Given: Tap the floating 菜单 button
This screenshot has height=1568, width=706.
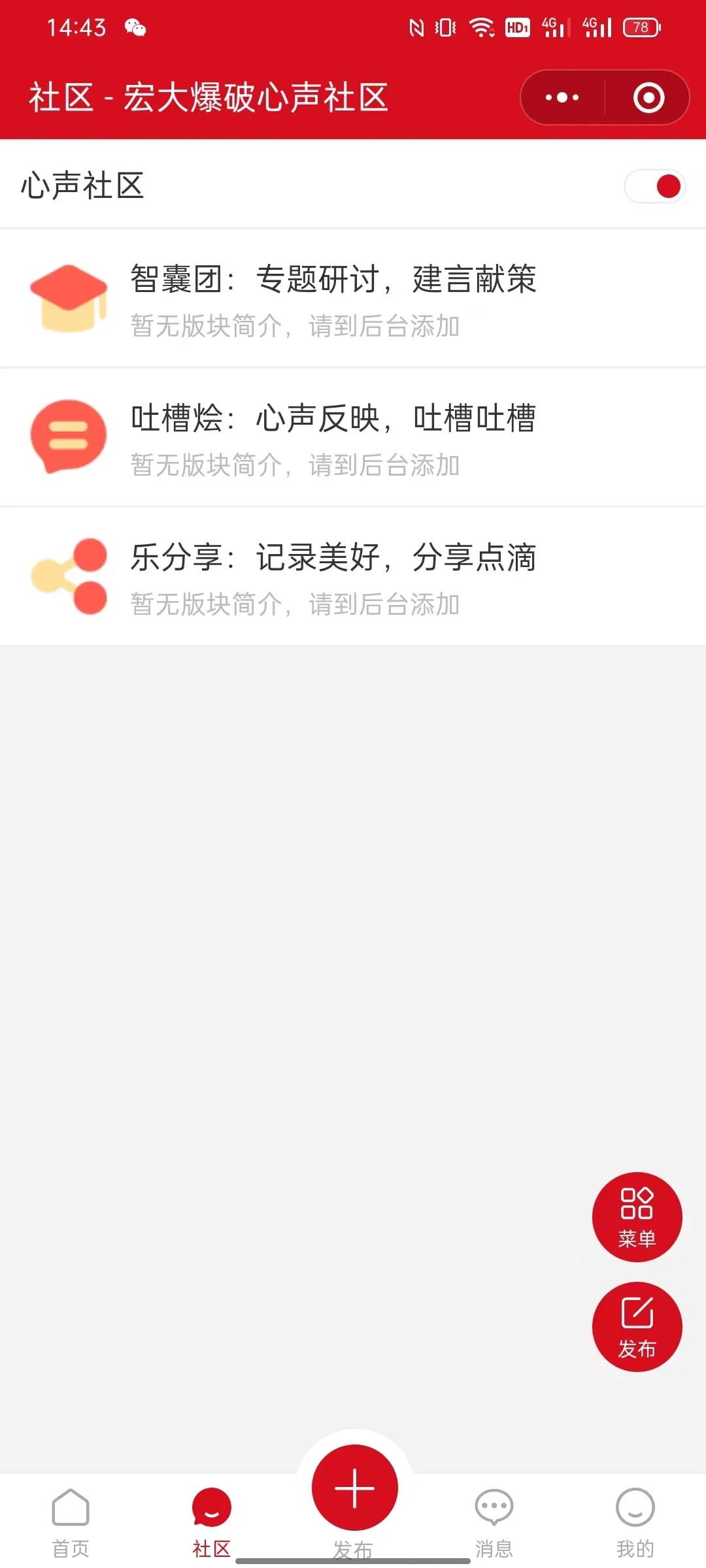Looking at the screenshot, I should pyautogui.click(x=637, y=1217).
